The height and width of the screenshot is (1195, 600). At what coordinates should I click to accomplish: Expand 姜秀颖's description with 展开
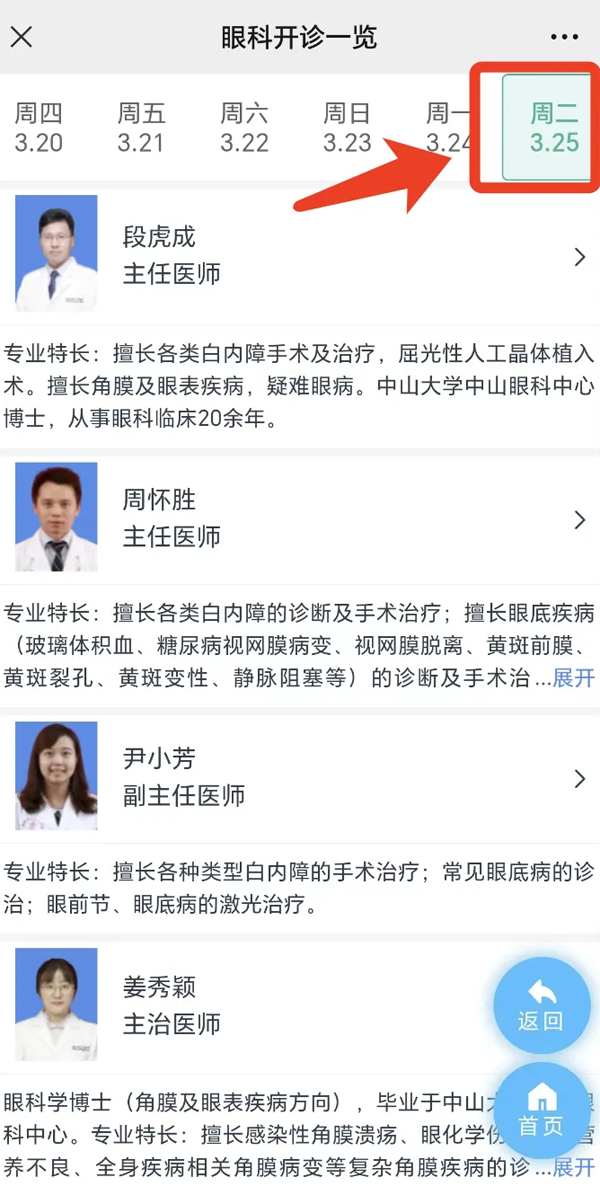(x=573, y=1167)
